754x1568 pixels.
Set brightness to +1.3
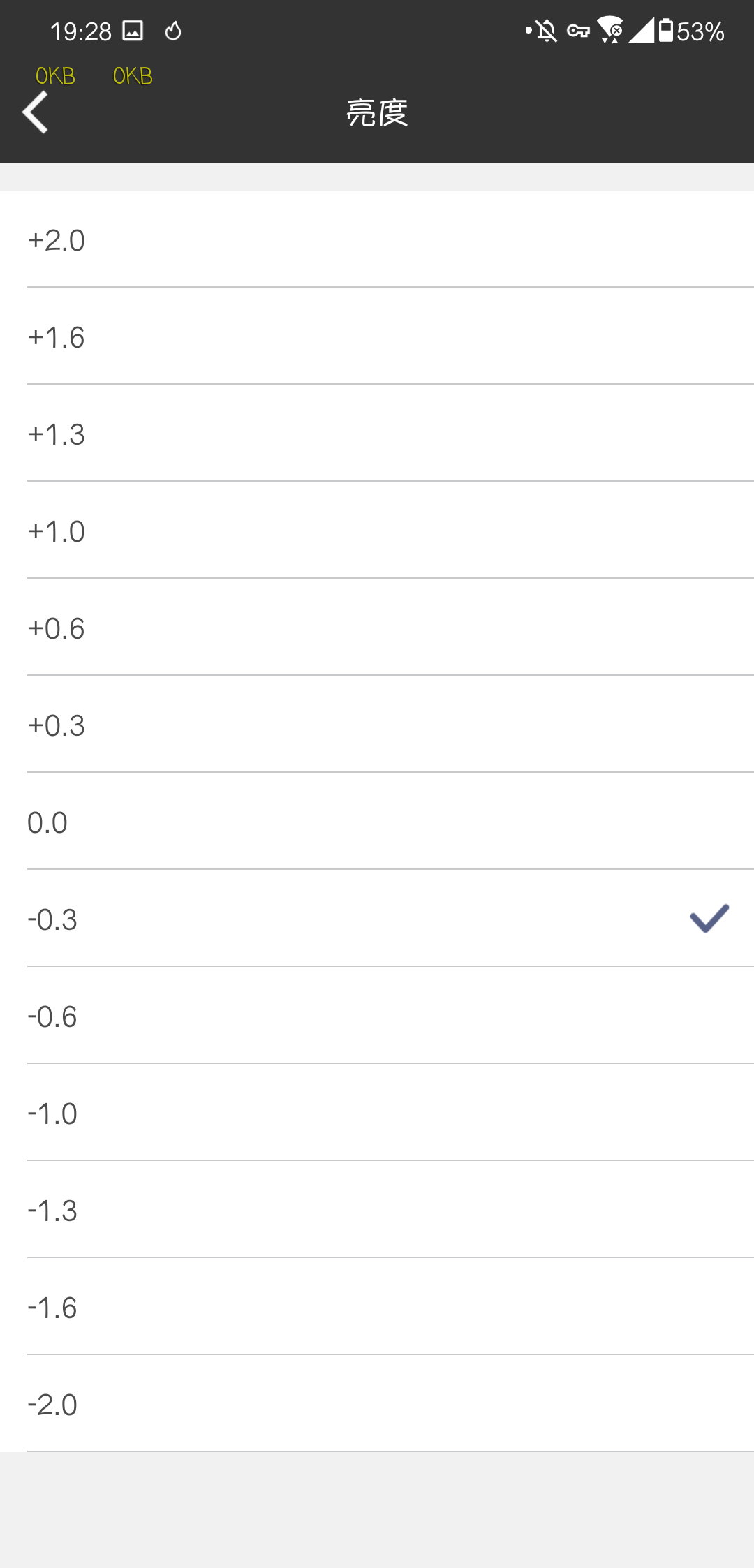click(x=377, y=433)
